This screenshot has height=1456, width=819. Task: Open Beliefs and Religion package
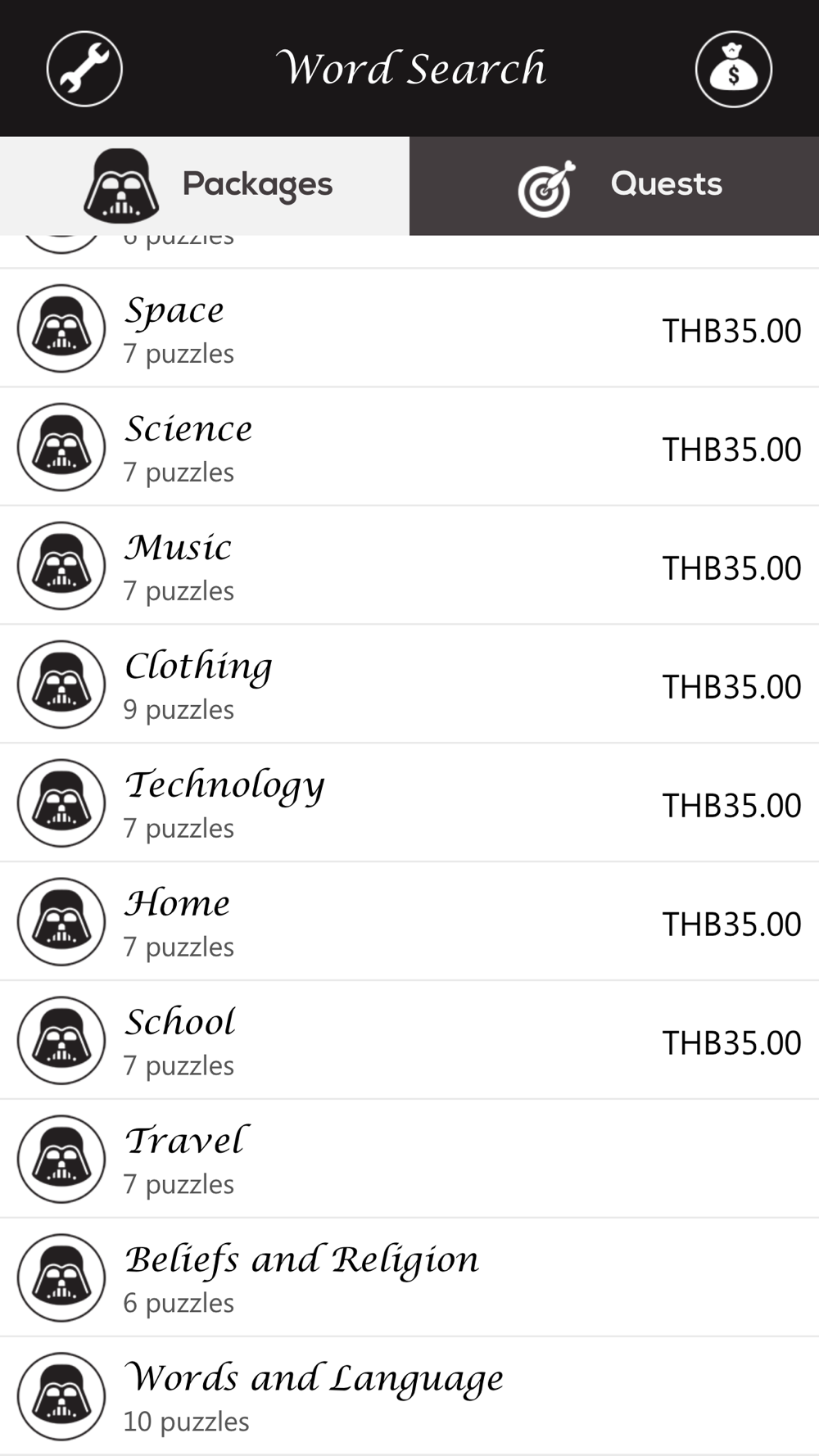[409, 1278]
